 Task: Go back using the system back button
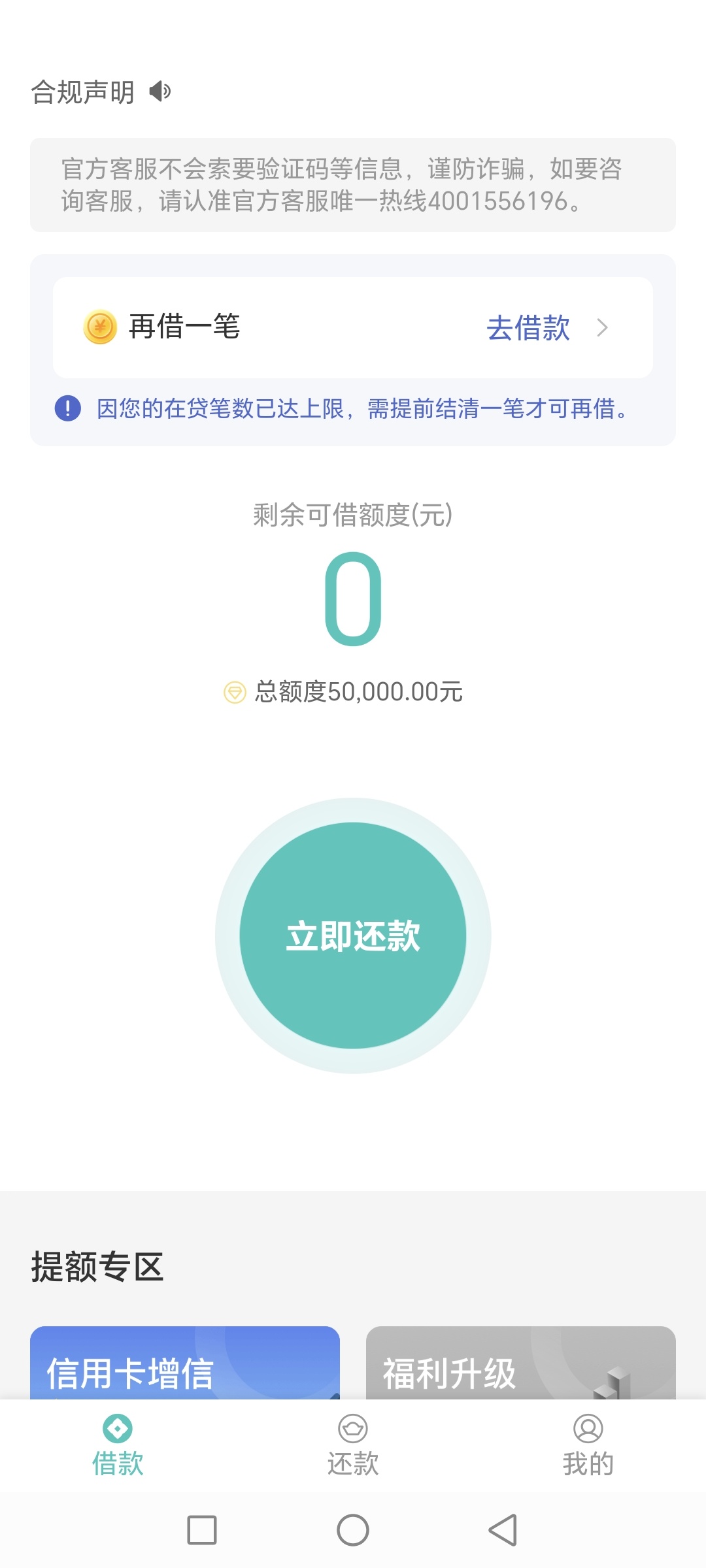click(x=503, y=1530)
